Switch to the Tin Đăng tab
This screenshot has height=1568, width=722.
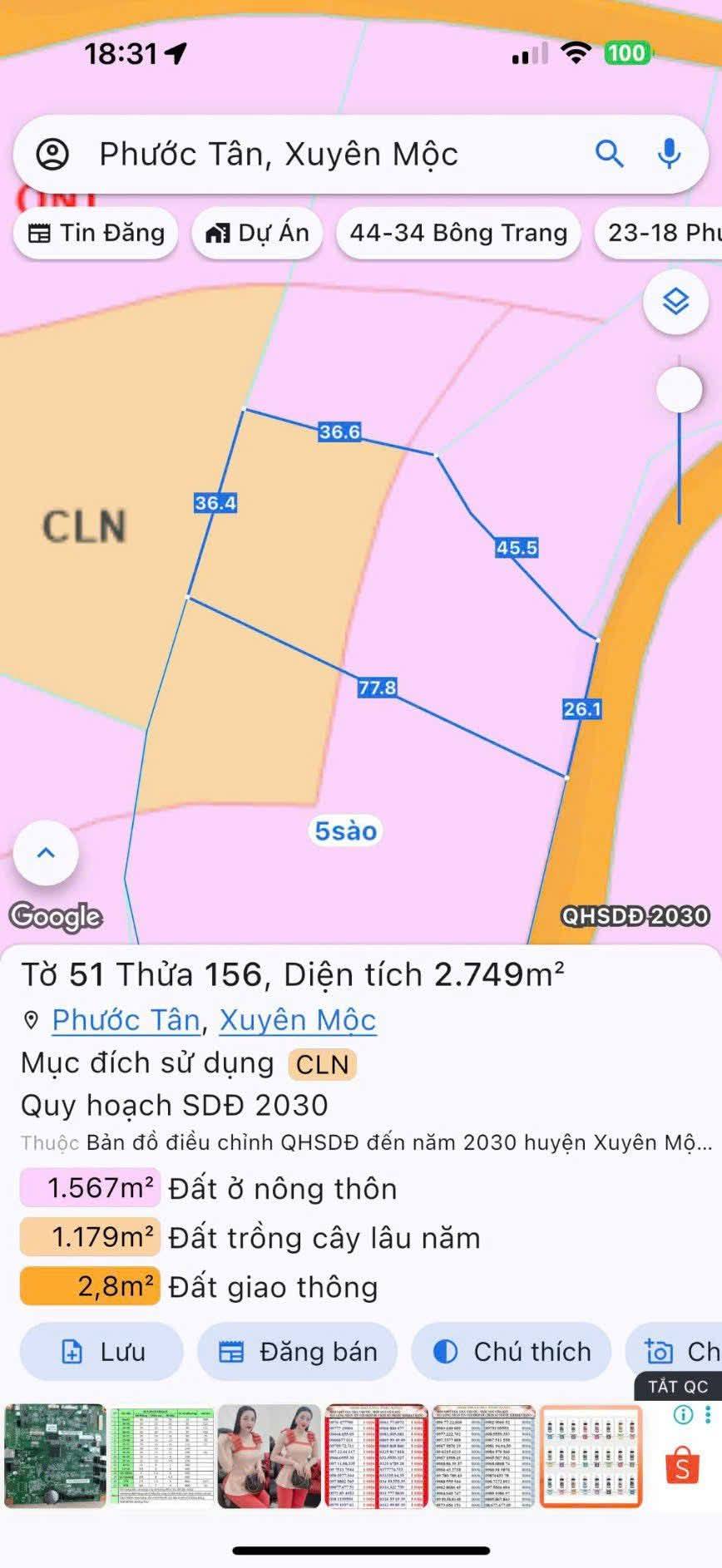pos(95,233)
